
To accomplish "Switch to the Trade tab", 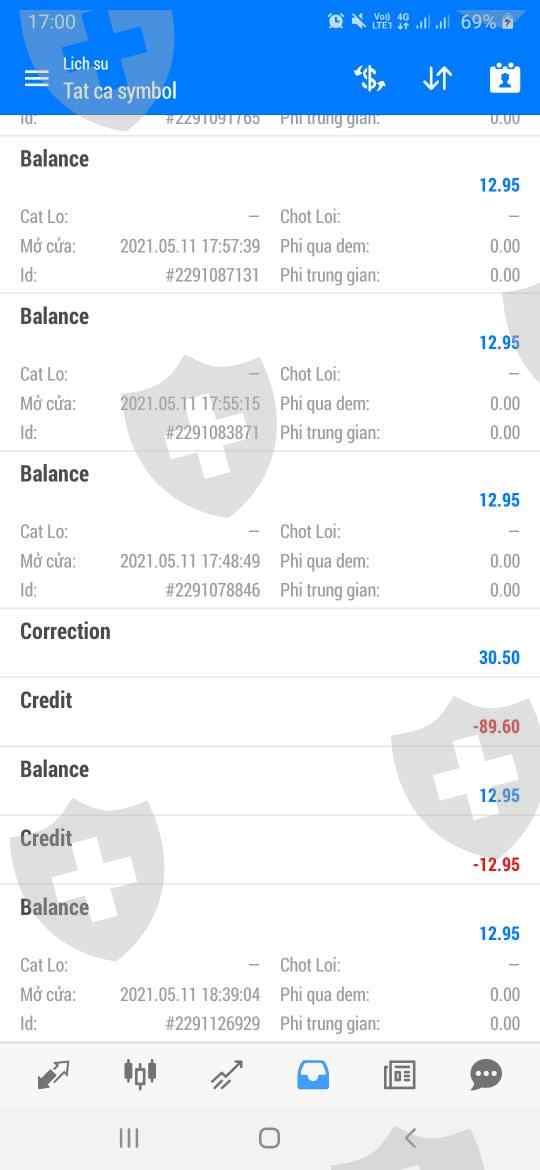I will coord(227,1074).
